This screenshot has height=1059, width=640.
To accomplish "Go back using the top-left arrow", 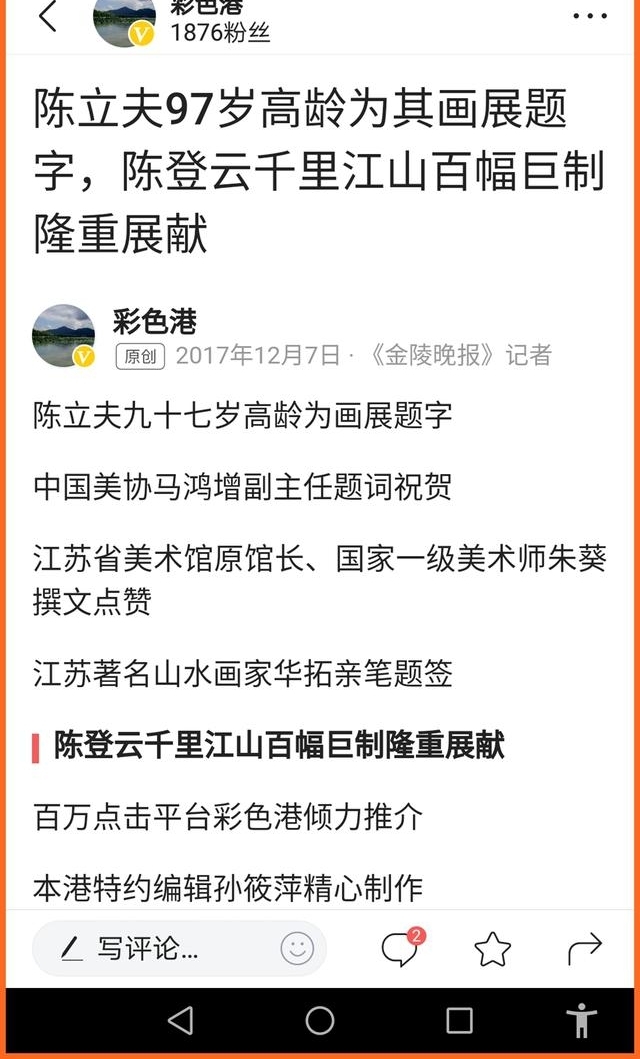I will pyautogui.click(x=47, y=17).
